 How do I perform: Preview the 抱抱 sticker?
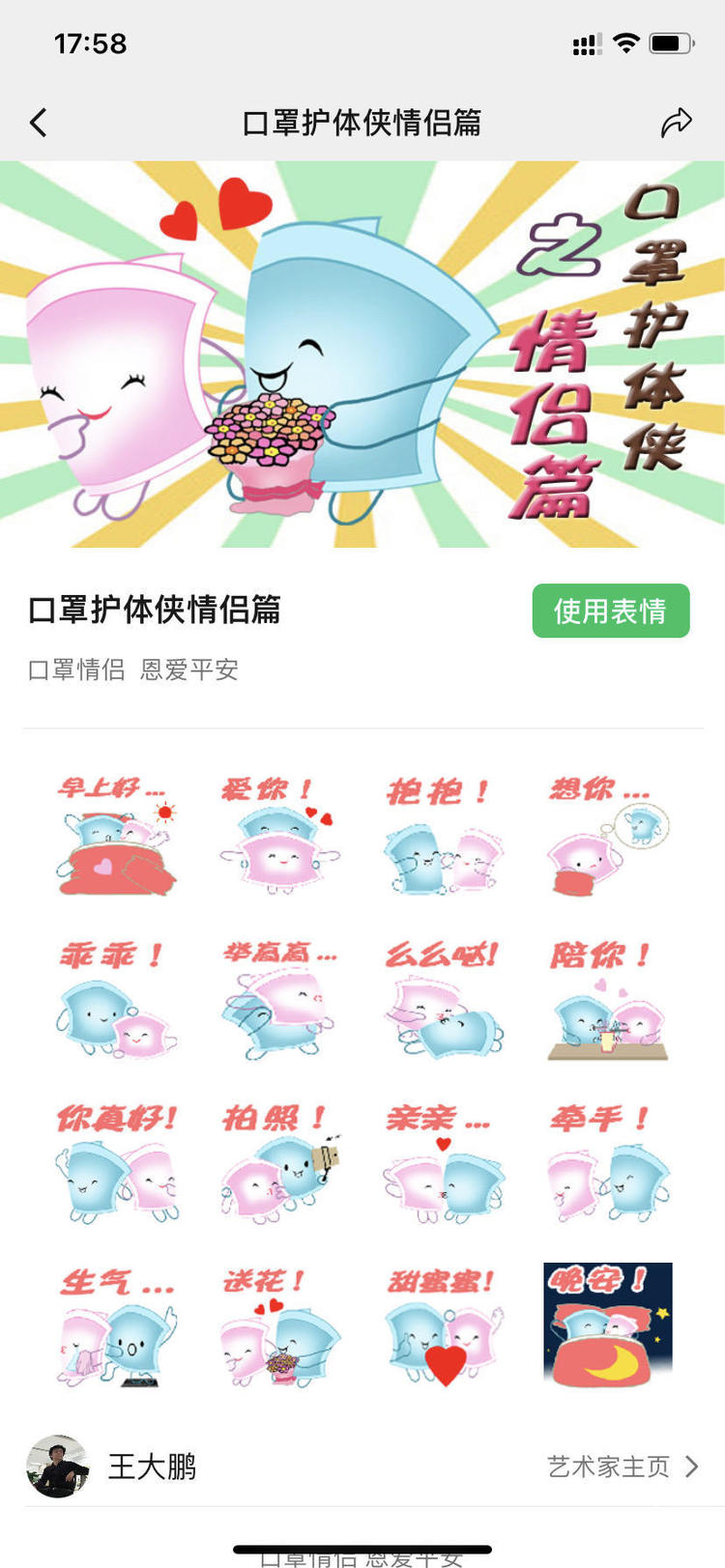[x=444, y=837]
